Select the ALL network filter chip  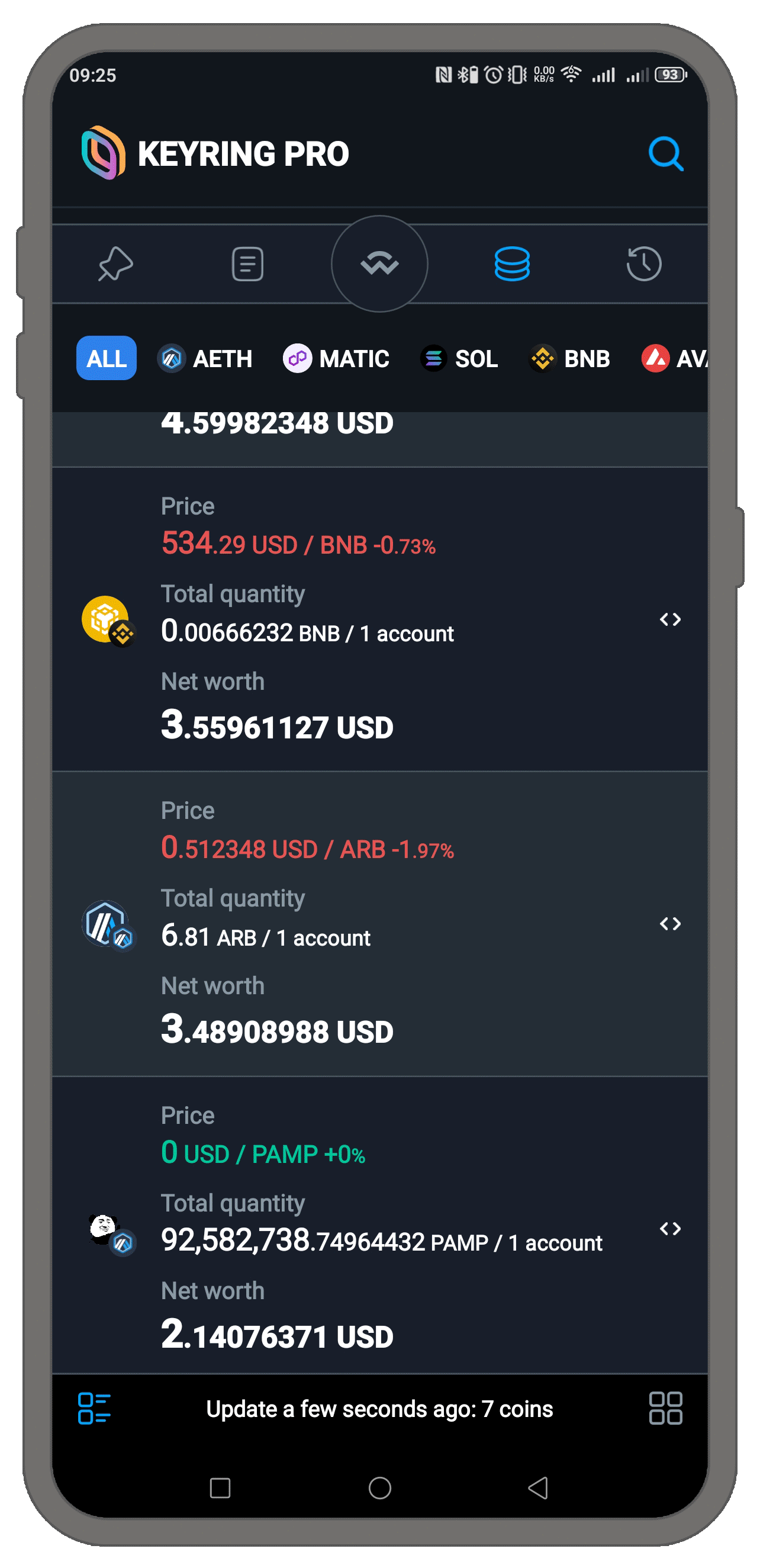pos(107,358)
